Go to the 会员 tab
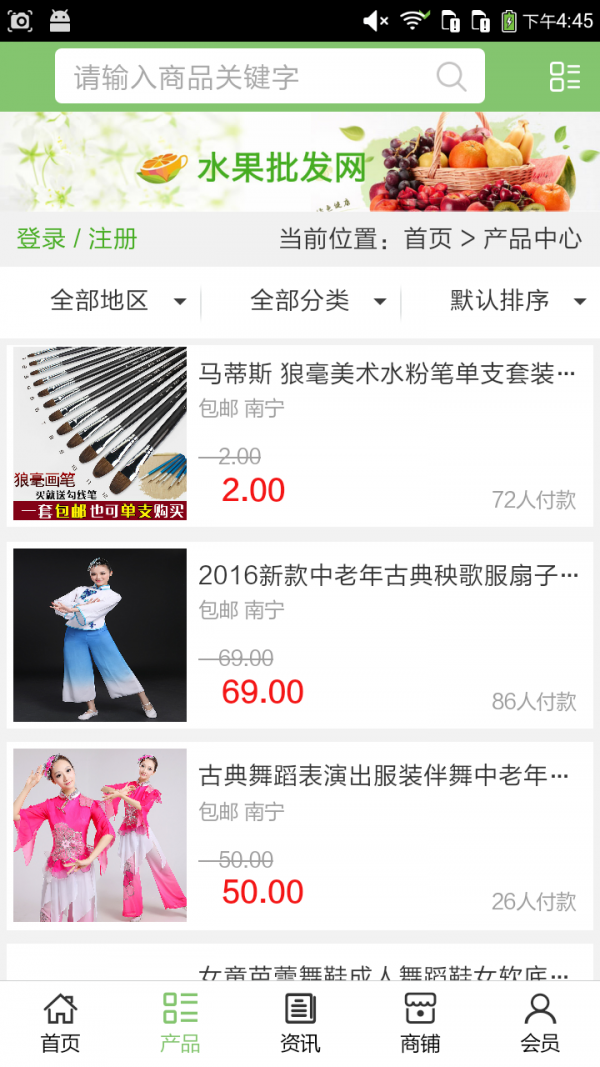This screenshot has width=600, height=1067. point(540,1024)
